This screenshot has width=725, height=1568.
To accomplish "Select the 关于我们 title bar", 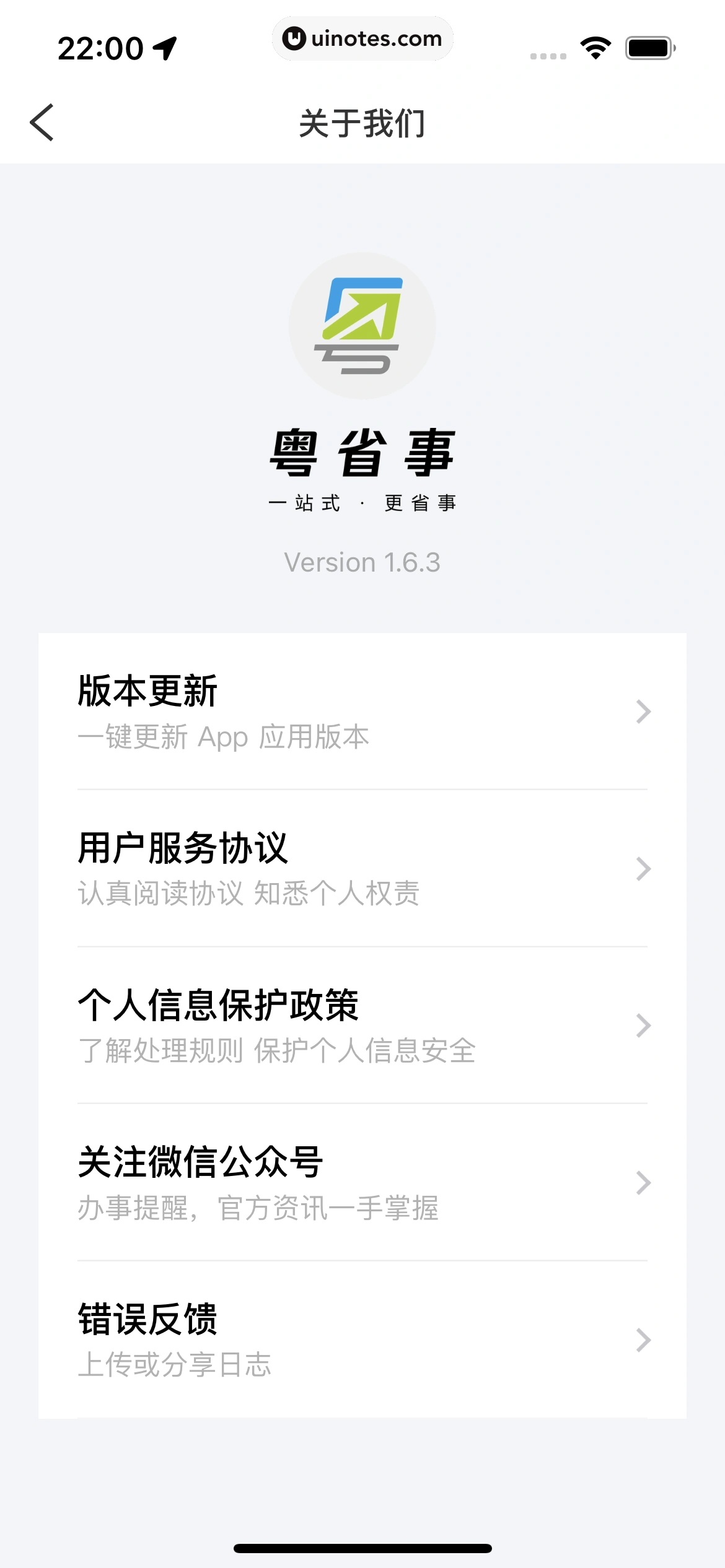I will pyautogui.click(x=362, y=123).
